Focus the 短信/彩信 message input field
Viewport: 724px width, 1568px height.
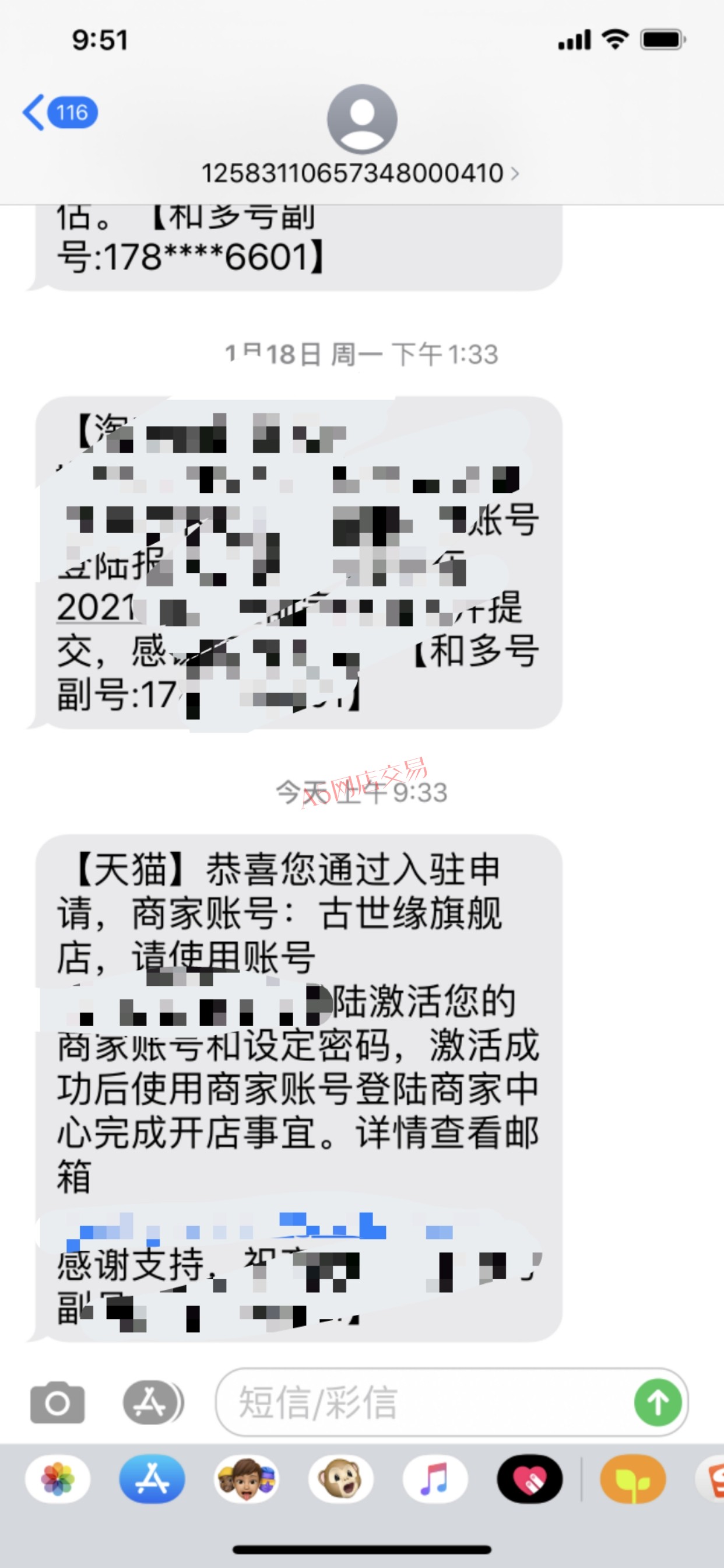point(426,1402)
